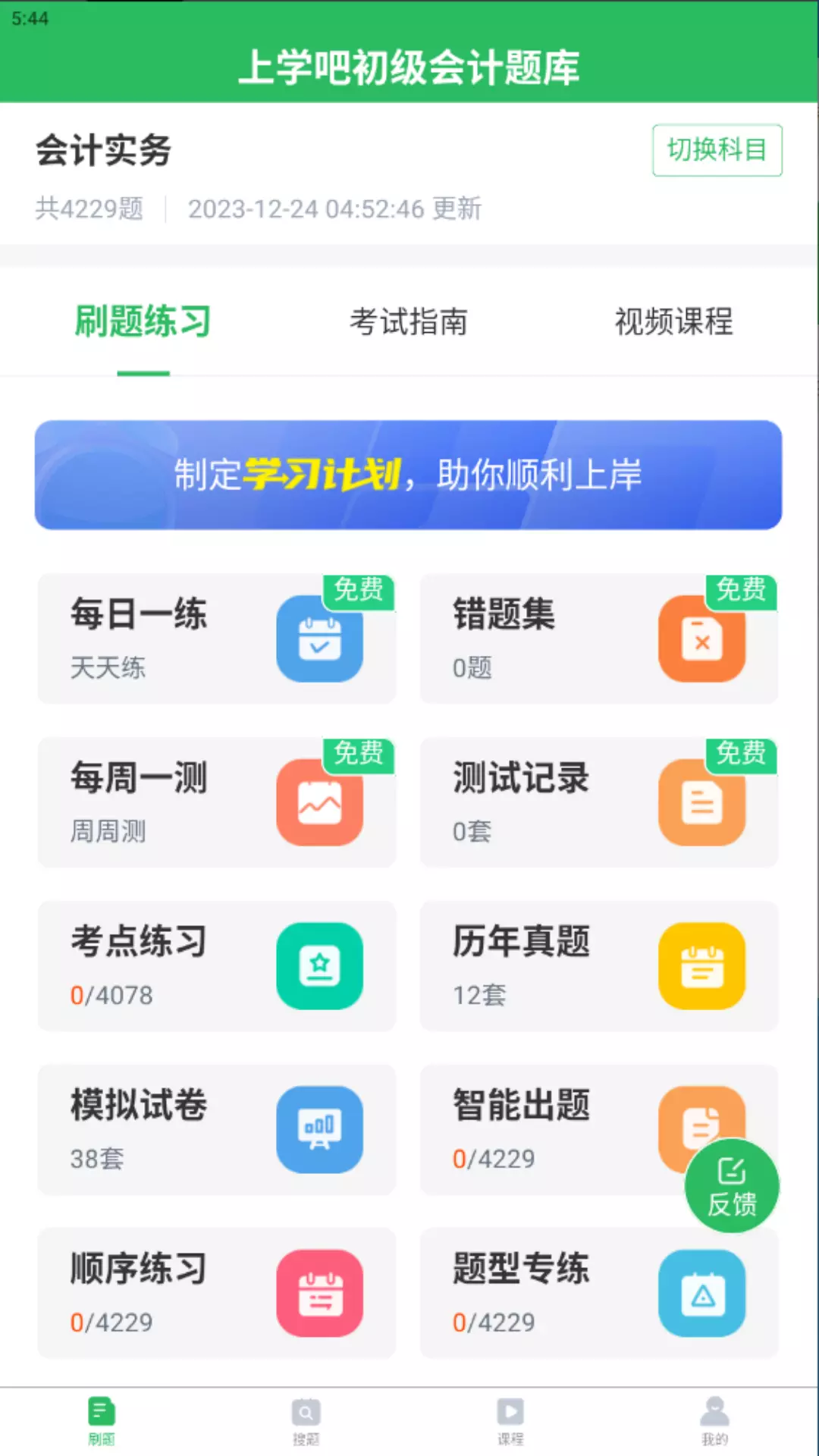Go to the 课程 bottom tab
Screen dimensions: 819x1456
pos(510,1421)
